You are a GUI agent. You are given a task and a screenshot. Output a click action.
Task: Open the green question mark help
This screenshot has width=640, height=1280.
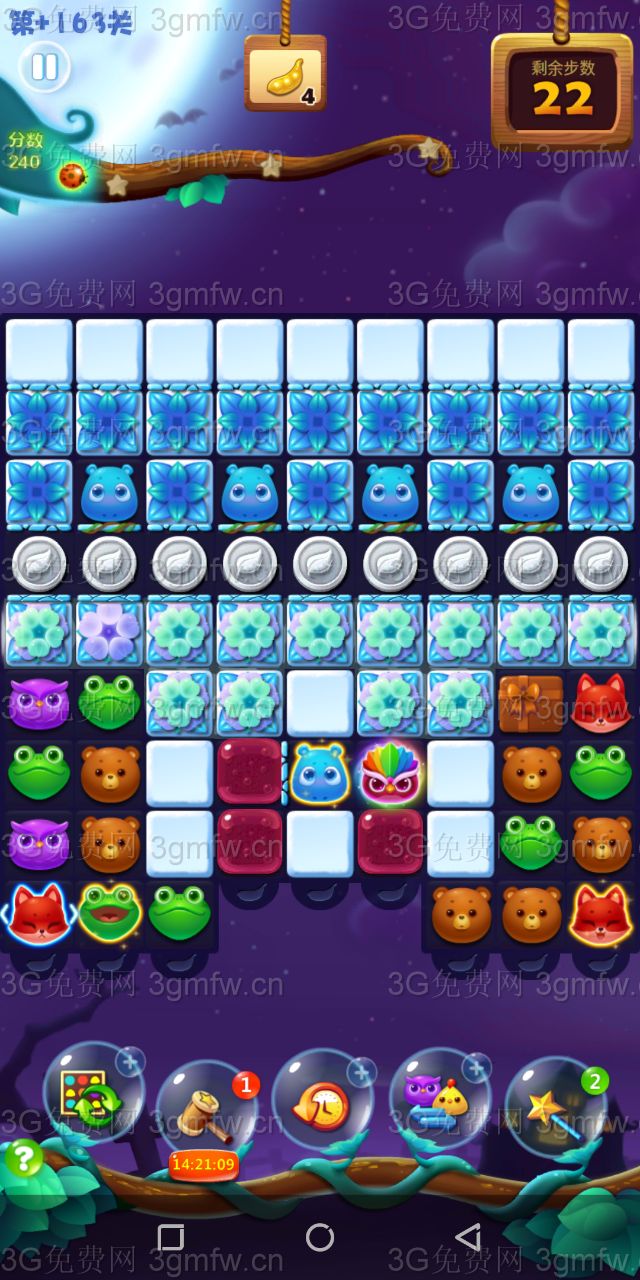(24, 1158)
